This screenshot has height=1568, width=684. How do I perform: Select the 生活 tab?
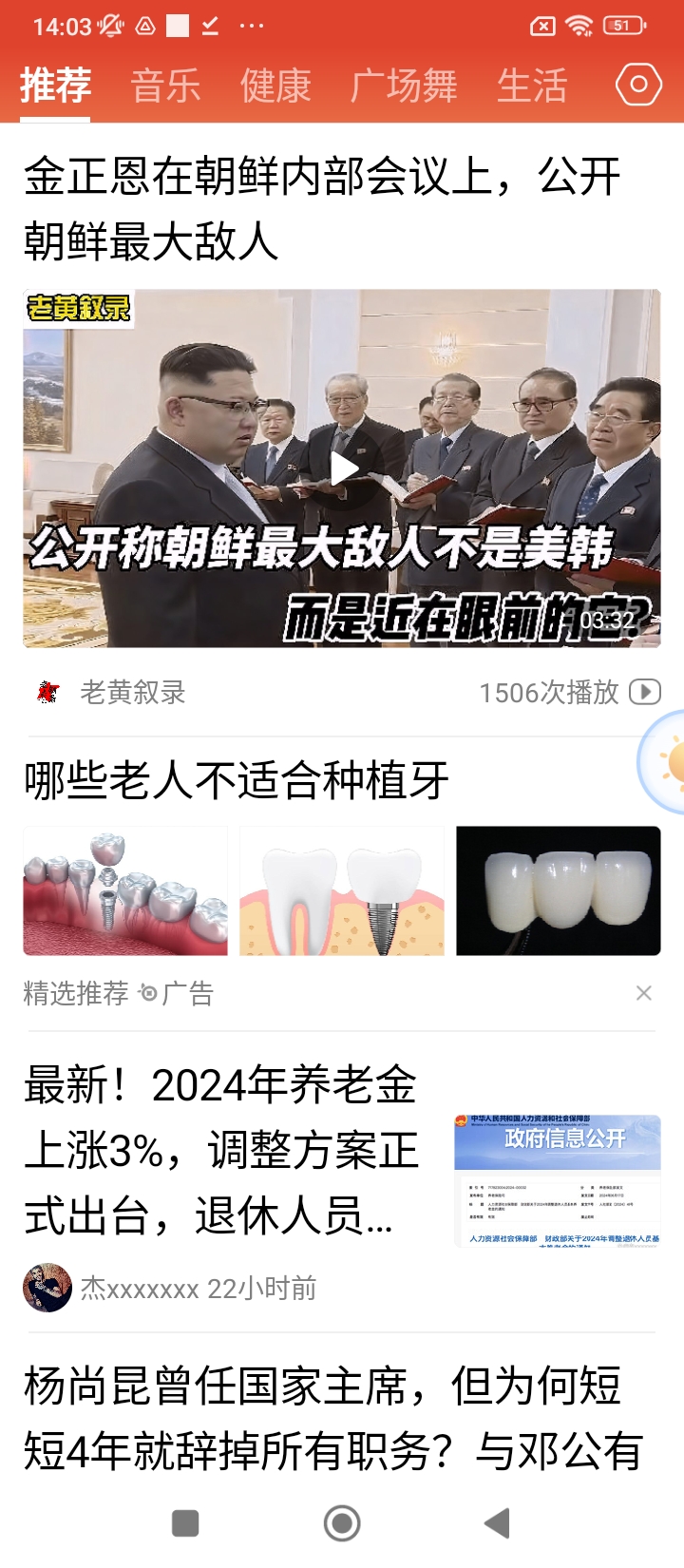pos(532,86)
